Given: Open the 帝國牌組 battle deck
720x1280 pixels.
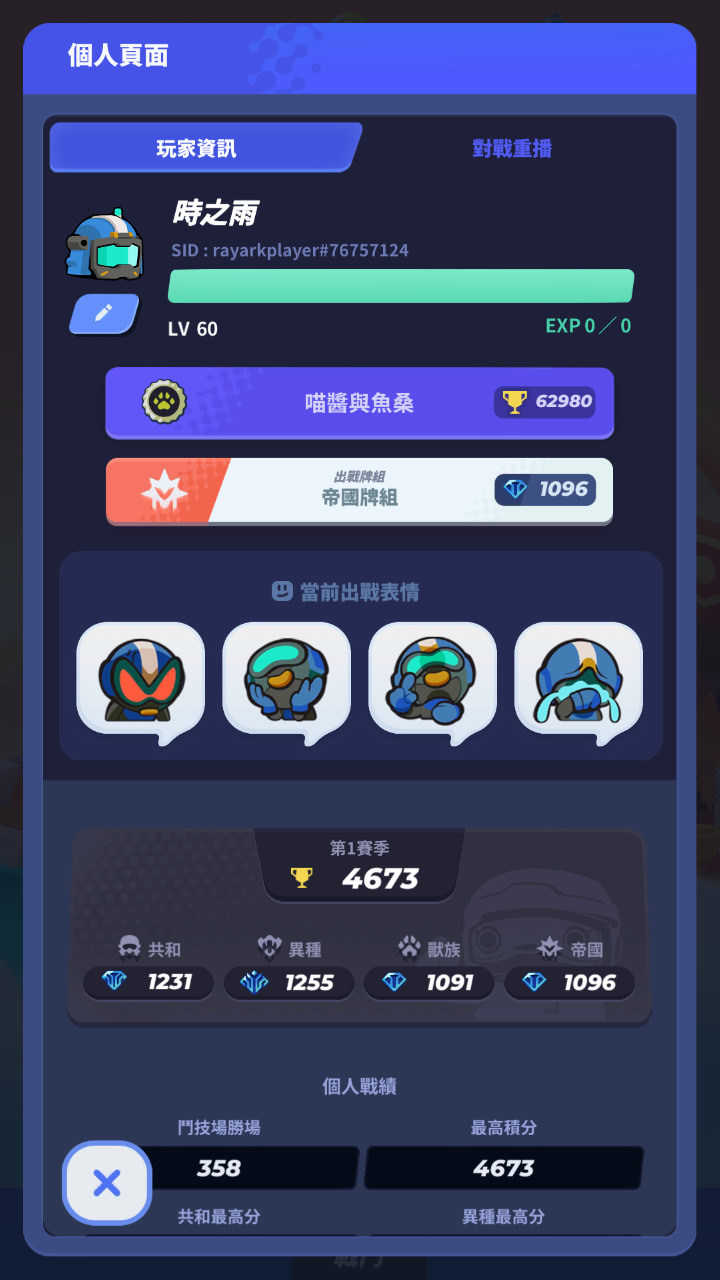Looking at the screenshot, I should point(359,490).
